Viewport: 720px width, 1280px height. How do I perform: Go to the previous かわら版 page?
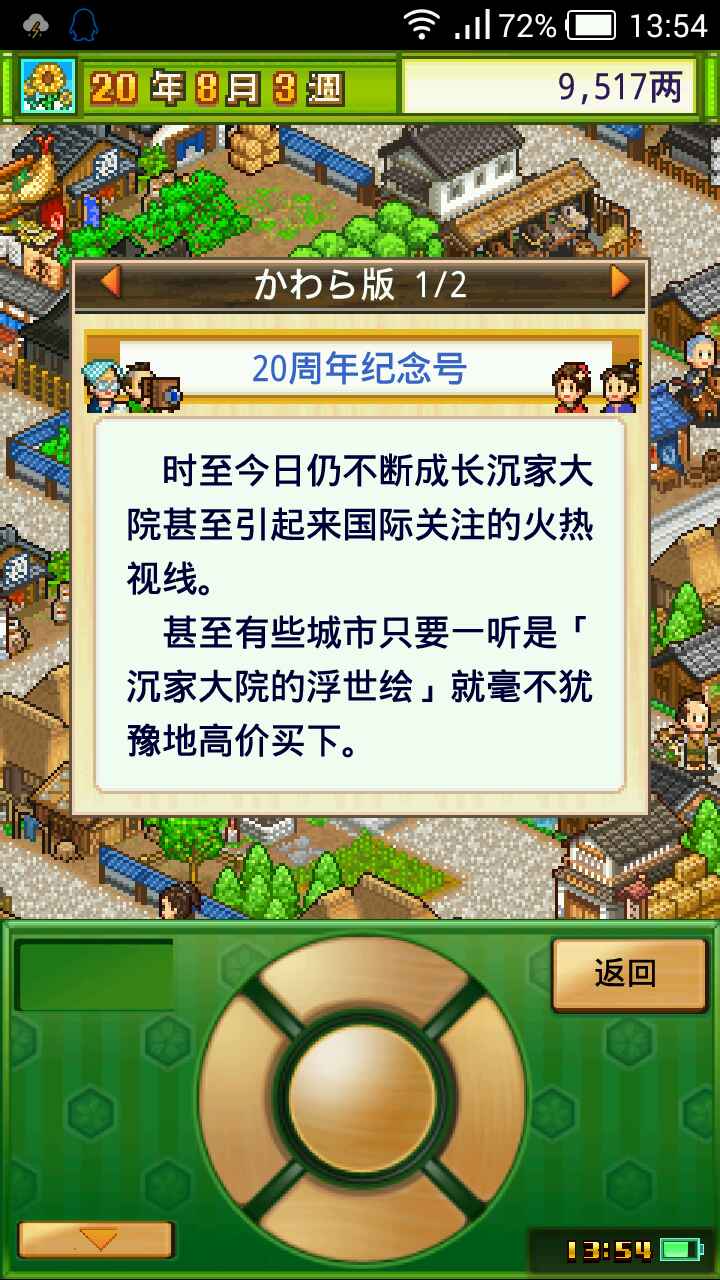click(109, 284)
